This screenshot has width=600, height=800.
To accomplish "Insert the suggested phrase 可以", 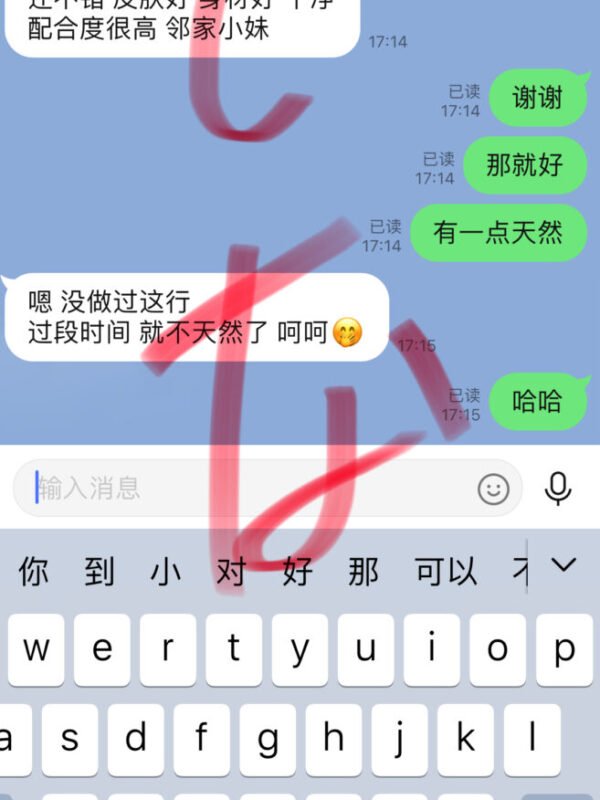I will click(x=446, y=572).
